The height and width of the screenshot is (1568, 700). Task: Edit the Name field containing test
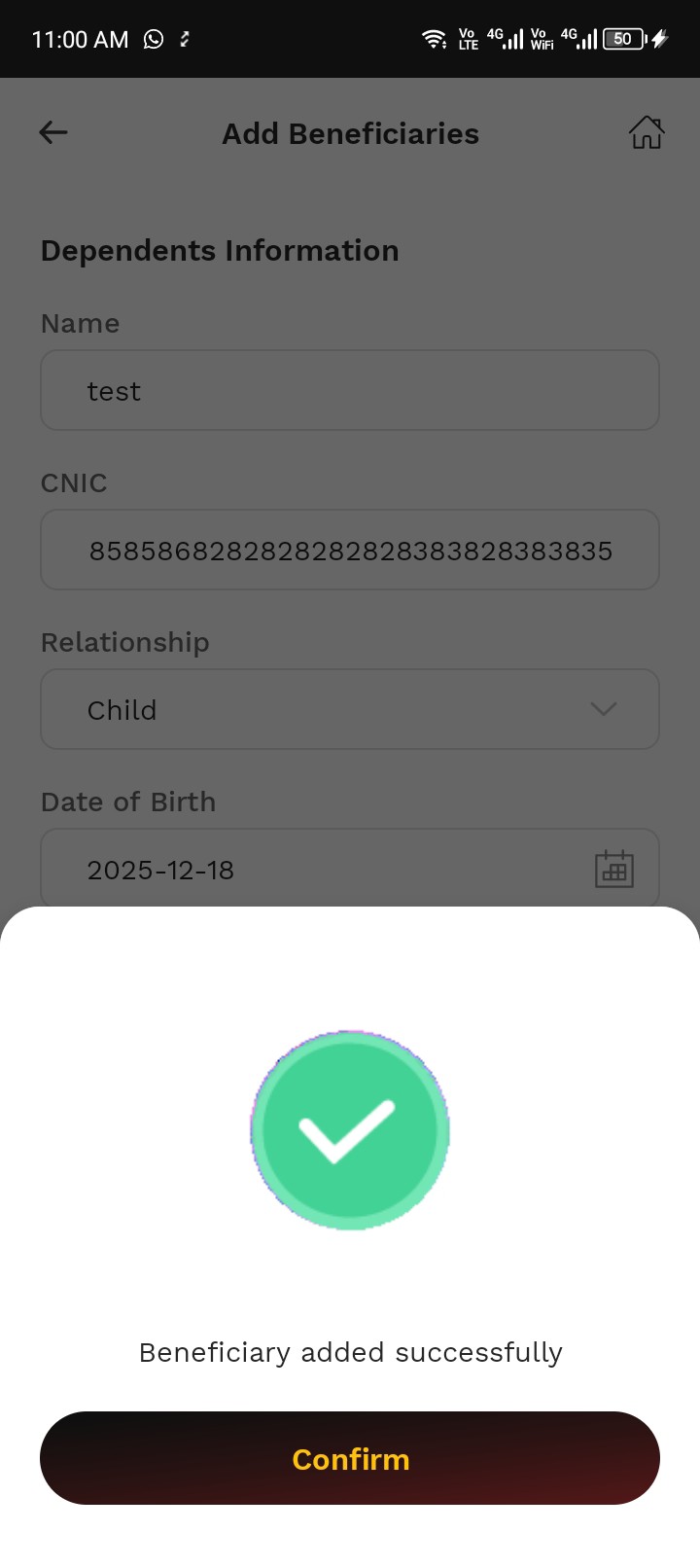pos(350,391)
